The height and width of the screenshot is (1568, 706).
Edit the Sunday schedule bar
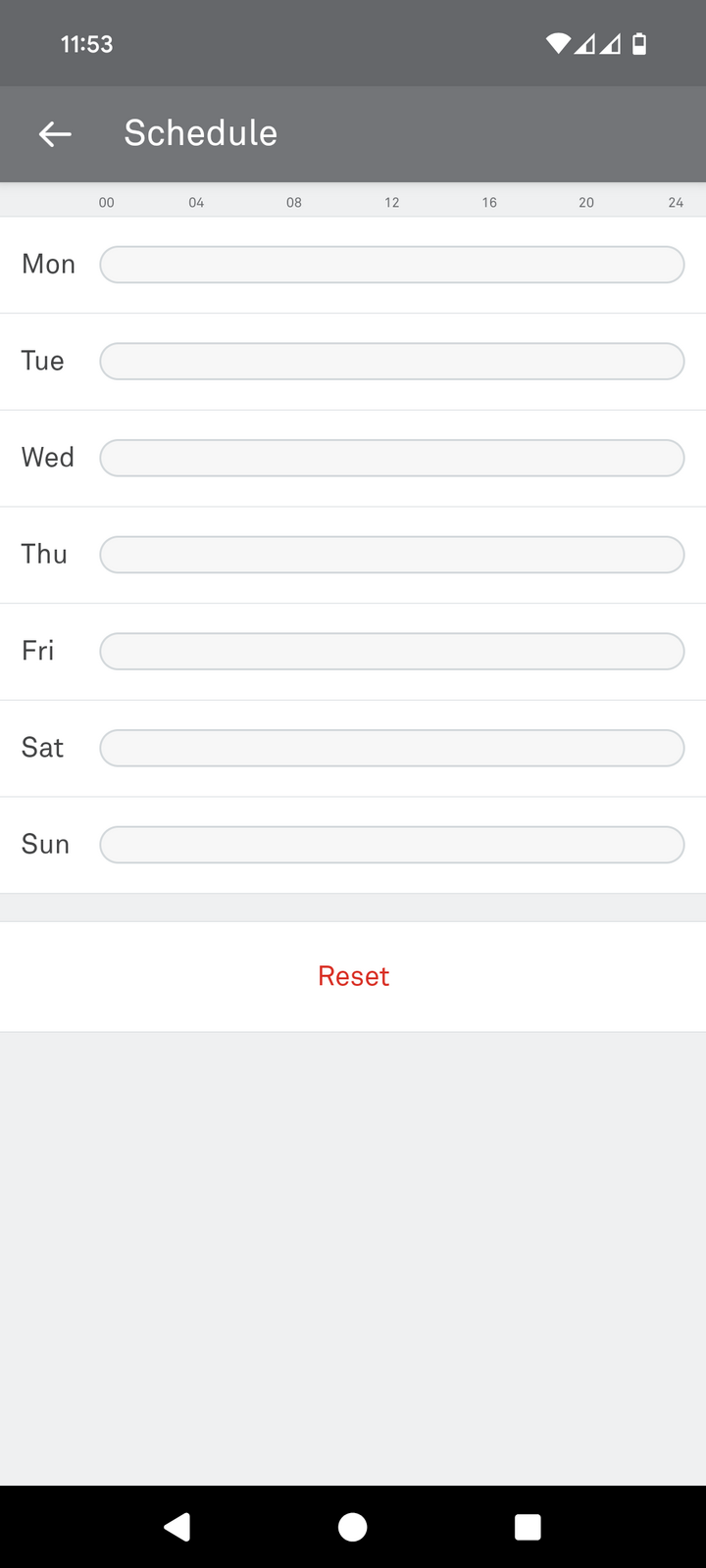click(x=391, y=845)
